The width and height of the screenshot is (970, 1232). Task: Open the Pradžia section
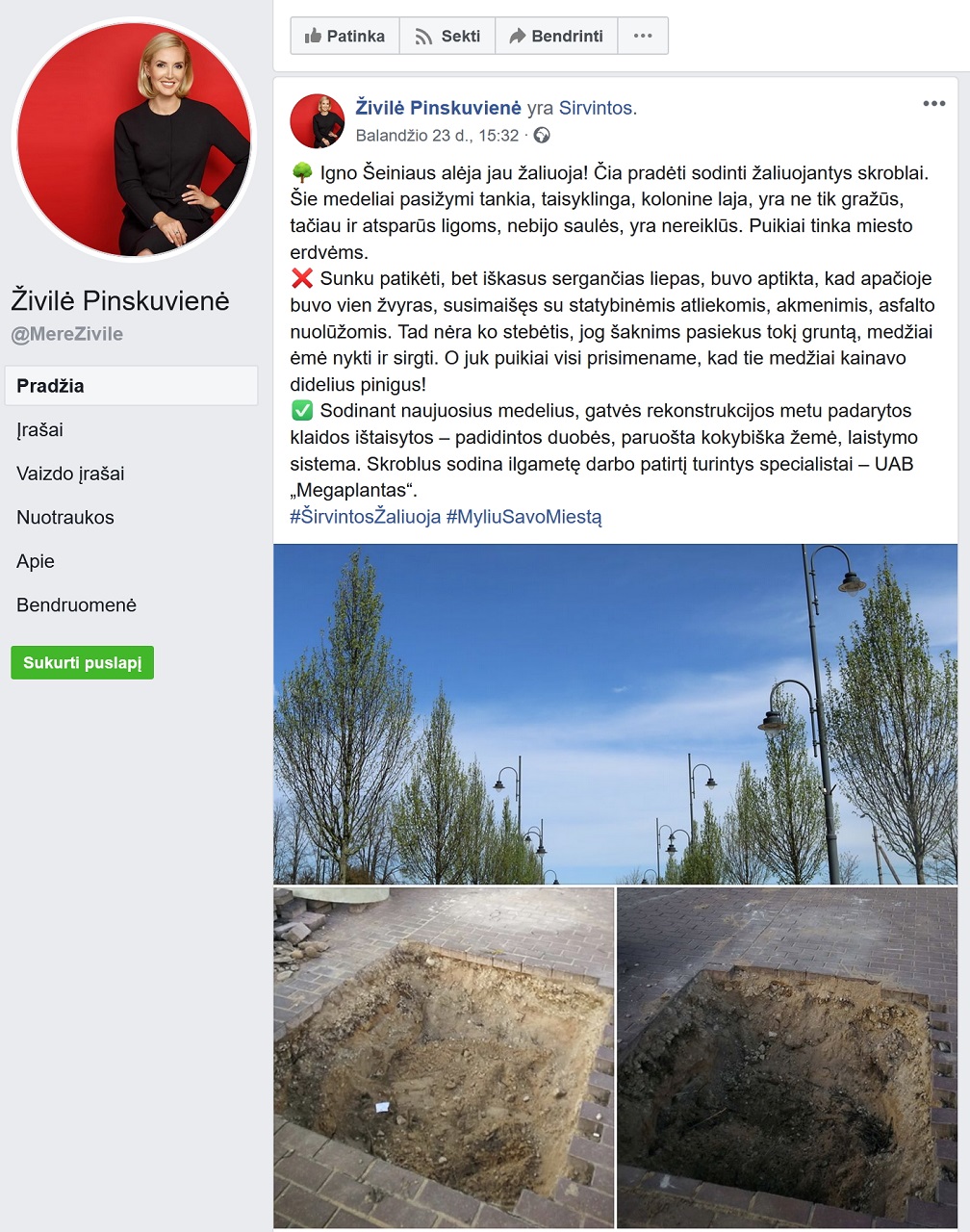click(x=131, y=386)
